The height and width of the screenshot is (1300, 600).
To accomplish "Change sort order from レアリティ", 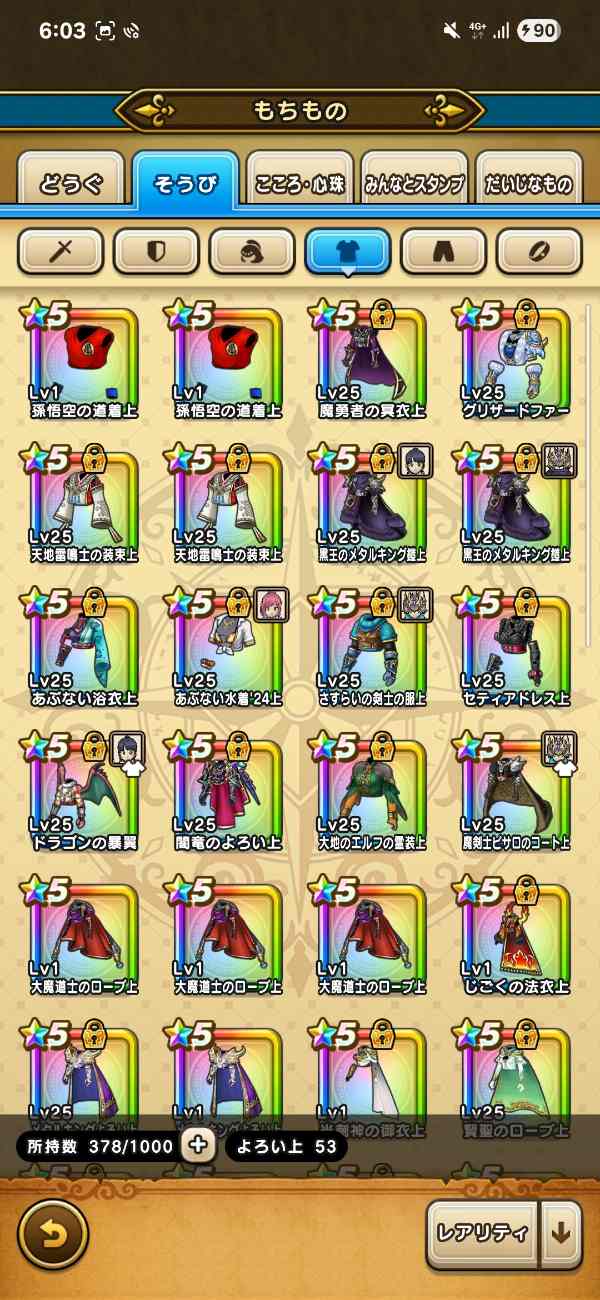I will coord(483,1233).
